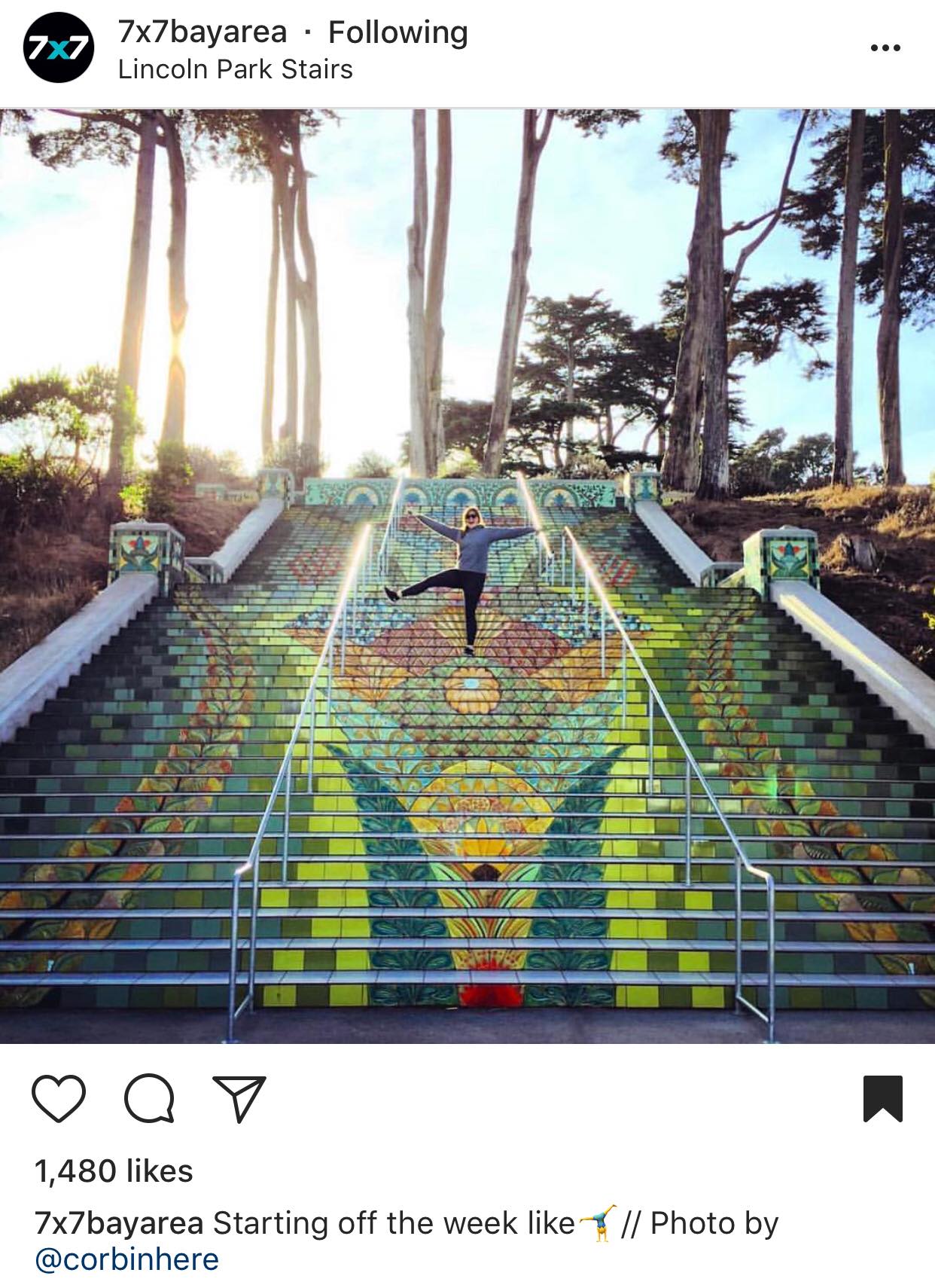
Task: Open the 7x7bayarea username in the header
Action: (x=202, y=32)
